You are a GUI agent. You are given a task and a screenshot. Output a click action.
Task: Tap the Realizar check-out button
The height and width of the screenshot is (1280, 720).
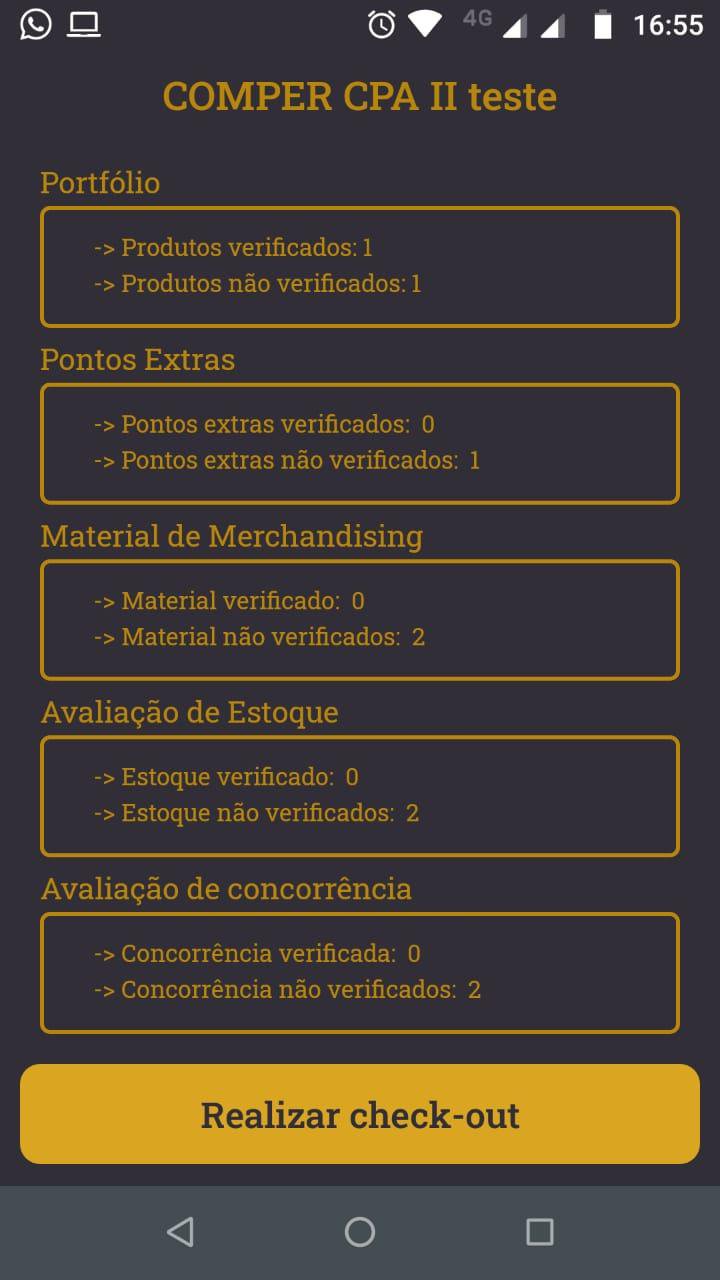[x=360, y=1114]
